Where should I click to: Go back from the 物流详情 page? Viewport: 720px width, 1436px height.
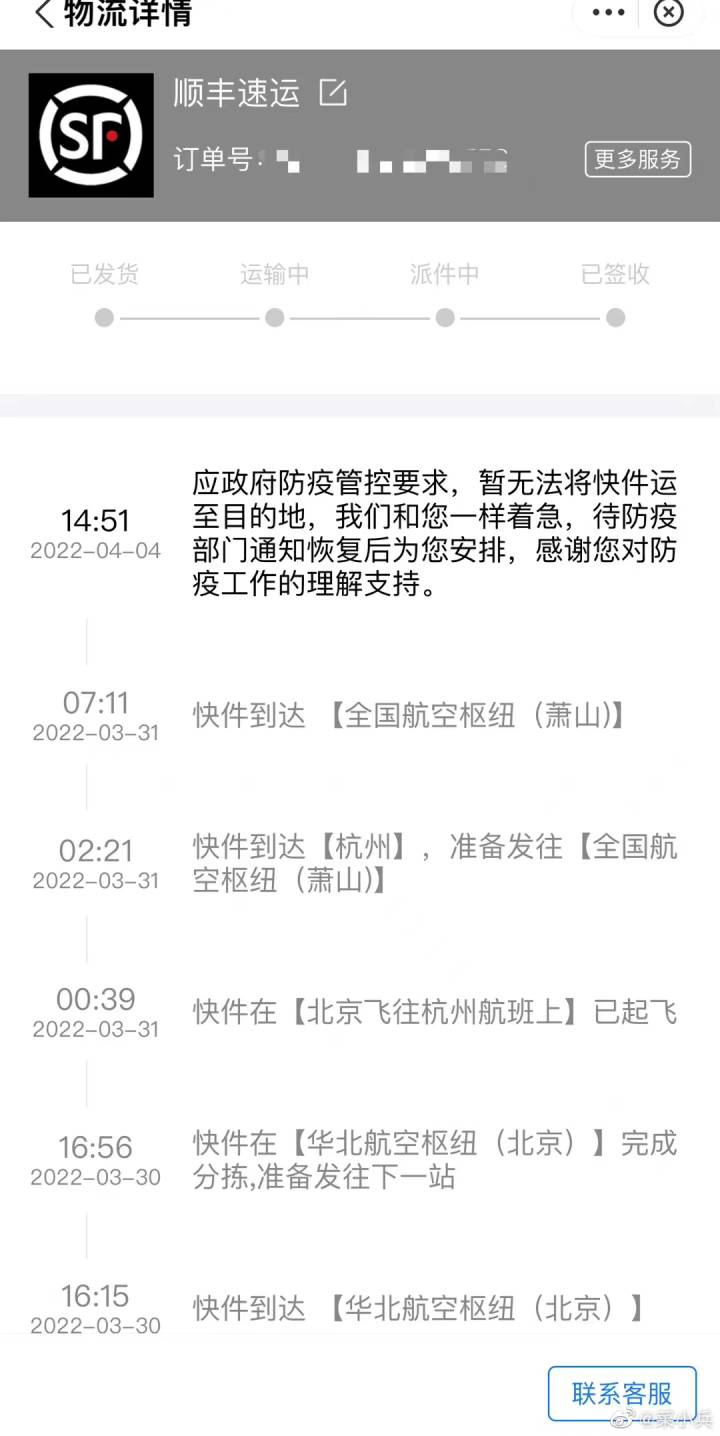tap(43, 13)
